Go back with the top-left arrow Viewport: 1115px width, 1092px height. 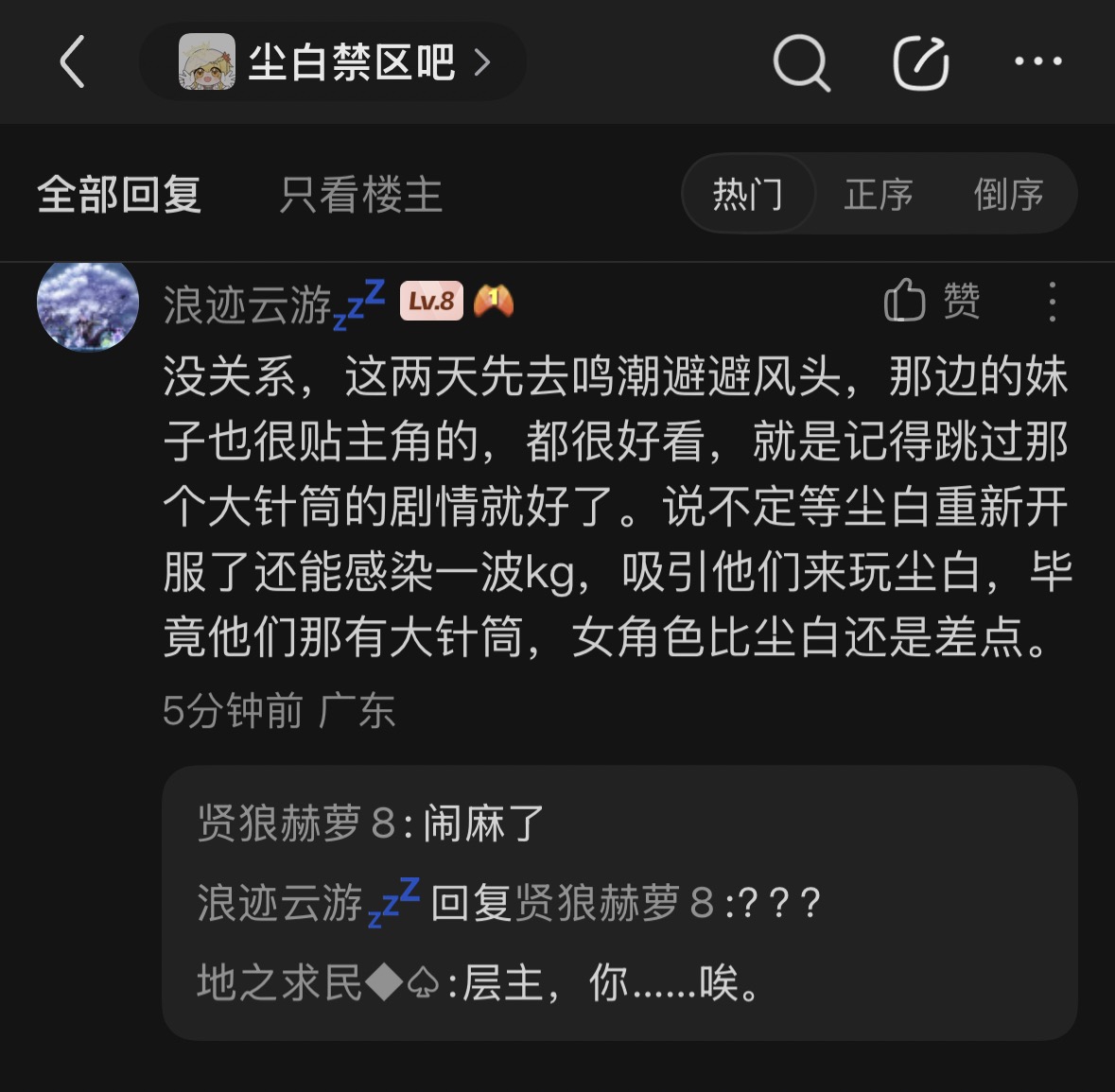tap(73, 62)
